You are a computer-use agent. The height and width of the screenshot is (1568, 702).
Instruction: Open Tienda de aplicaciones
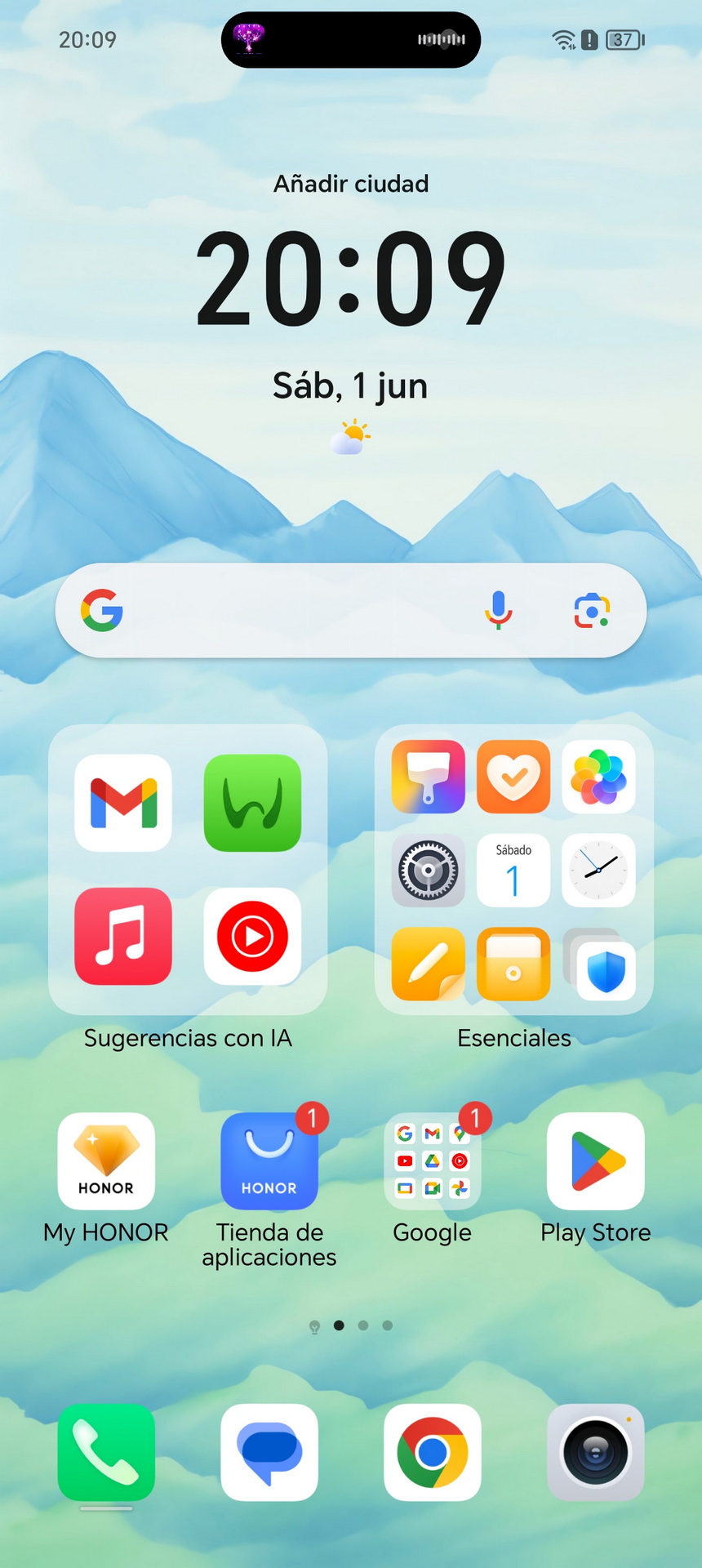(x=269, y=1161)
